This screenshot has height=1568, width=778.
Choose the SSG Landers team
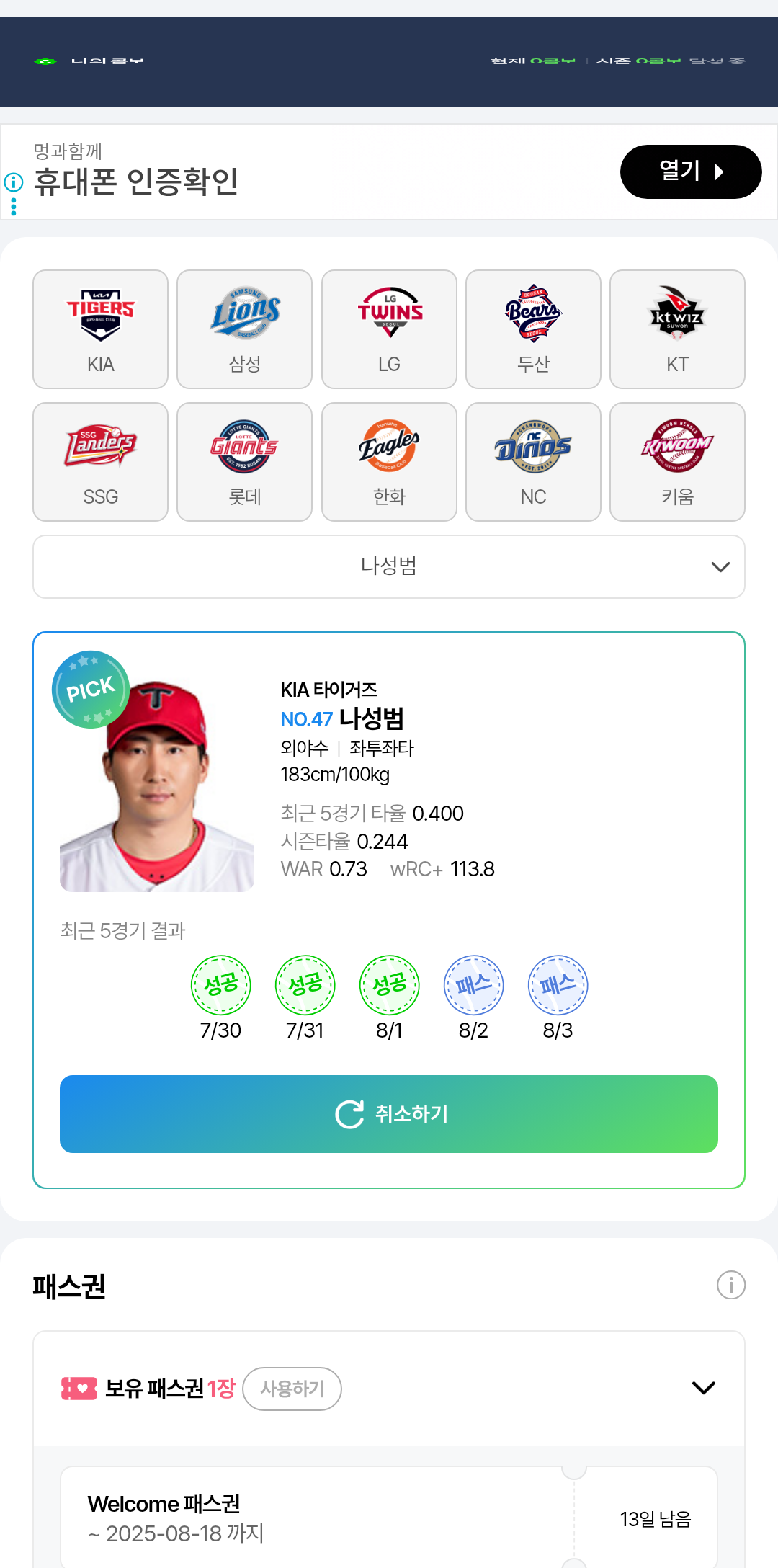click(100, 462)
